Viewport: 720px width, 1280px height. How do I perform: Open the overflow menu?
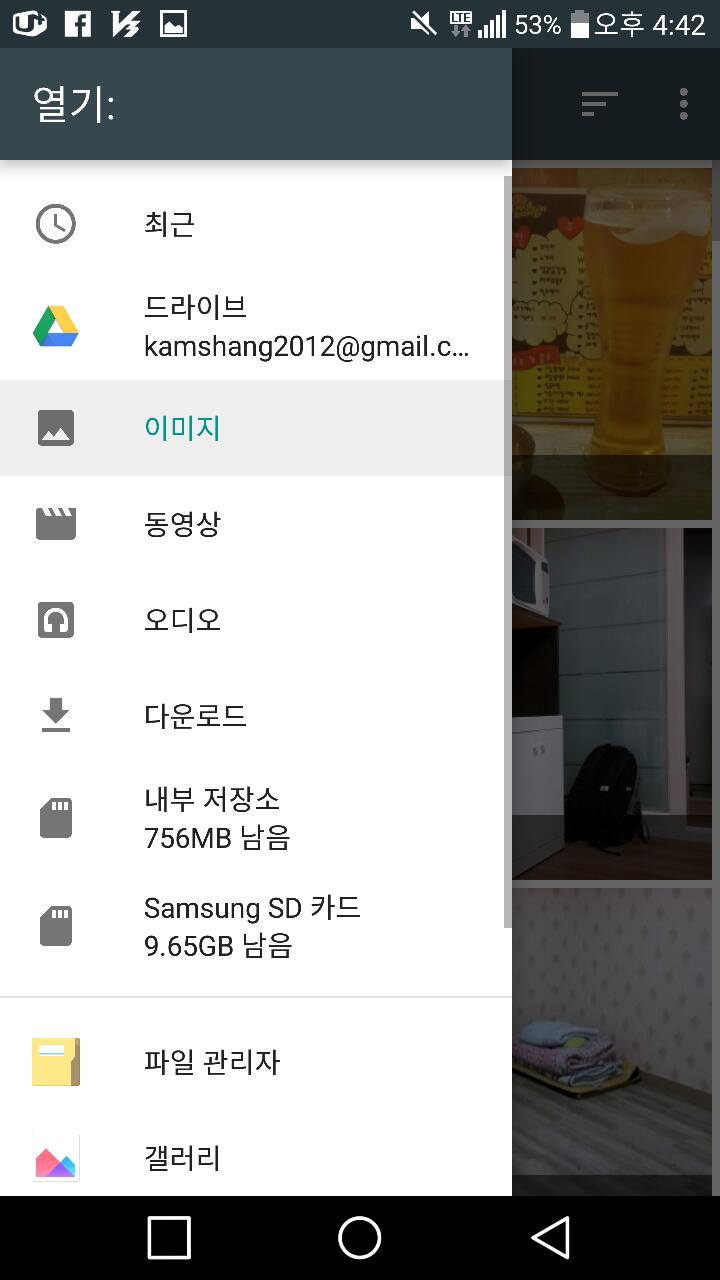(x=683, y=104)
